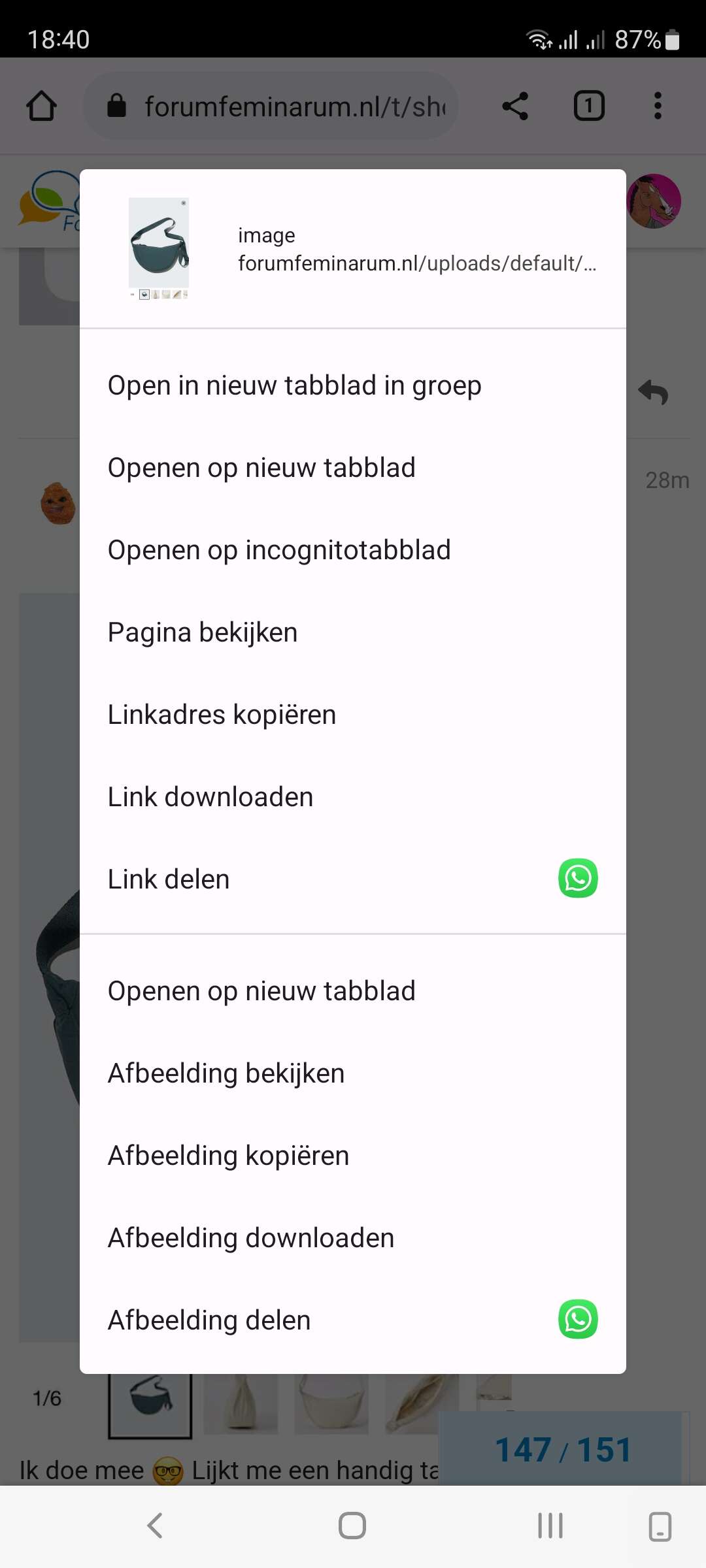Choose 'Afbeelding delen'
This screenshot has width=706, height=1568.
pos(353,1320)
